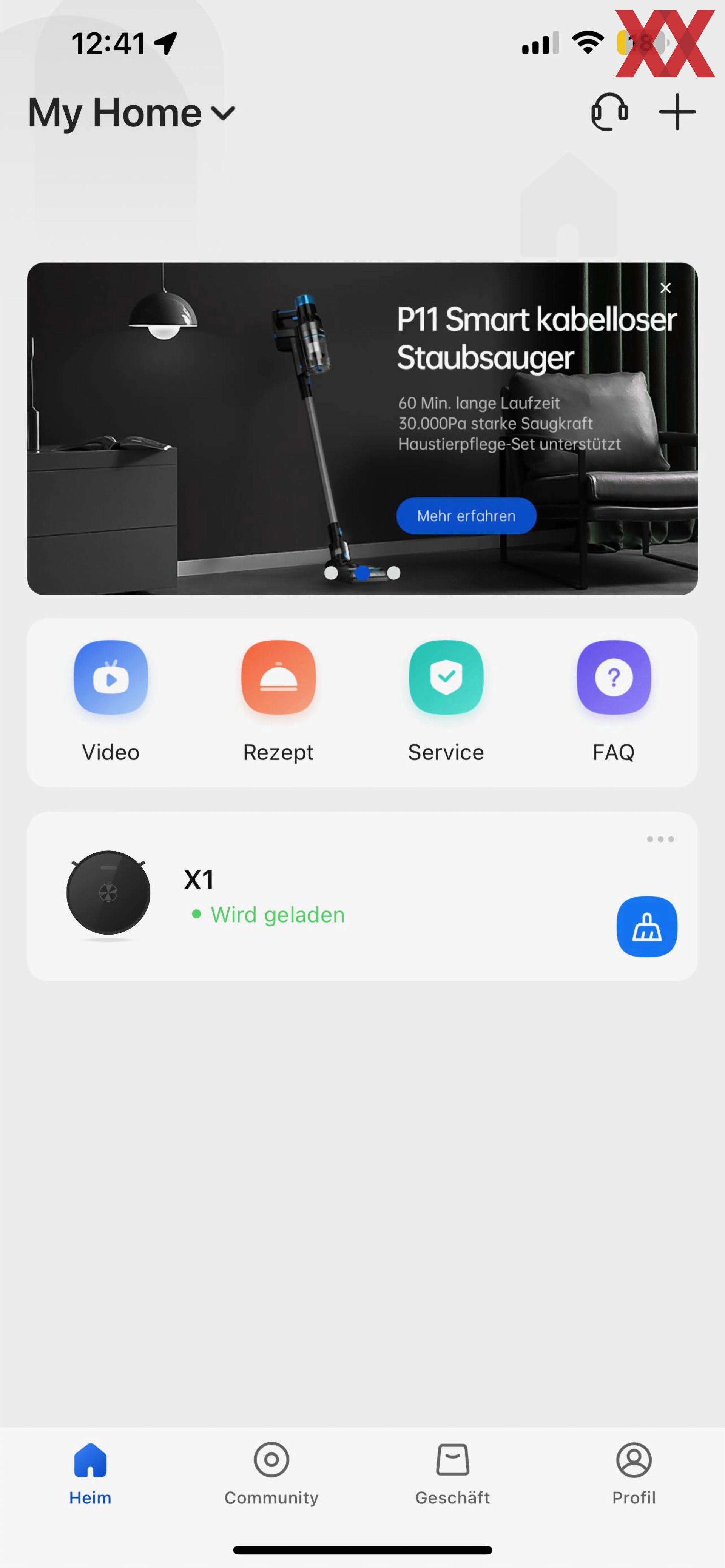Open the Service shortcut
The width and height of the screenshot is (725, 1568).
[446, 702]
